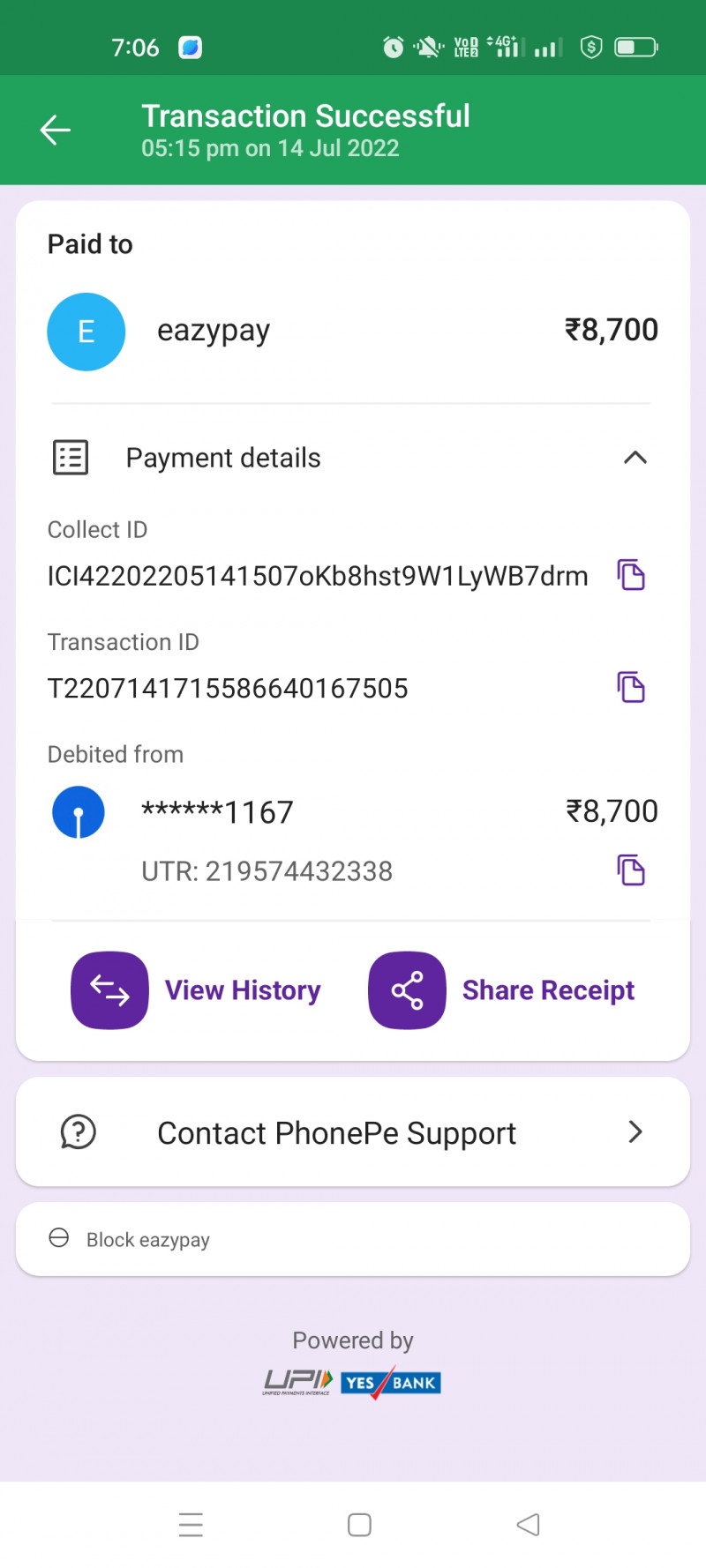Open recent apps from the navigation bar

click(x=191, y=1525)
